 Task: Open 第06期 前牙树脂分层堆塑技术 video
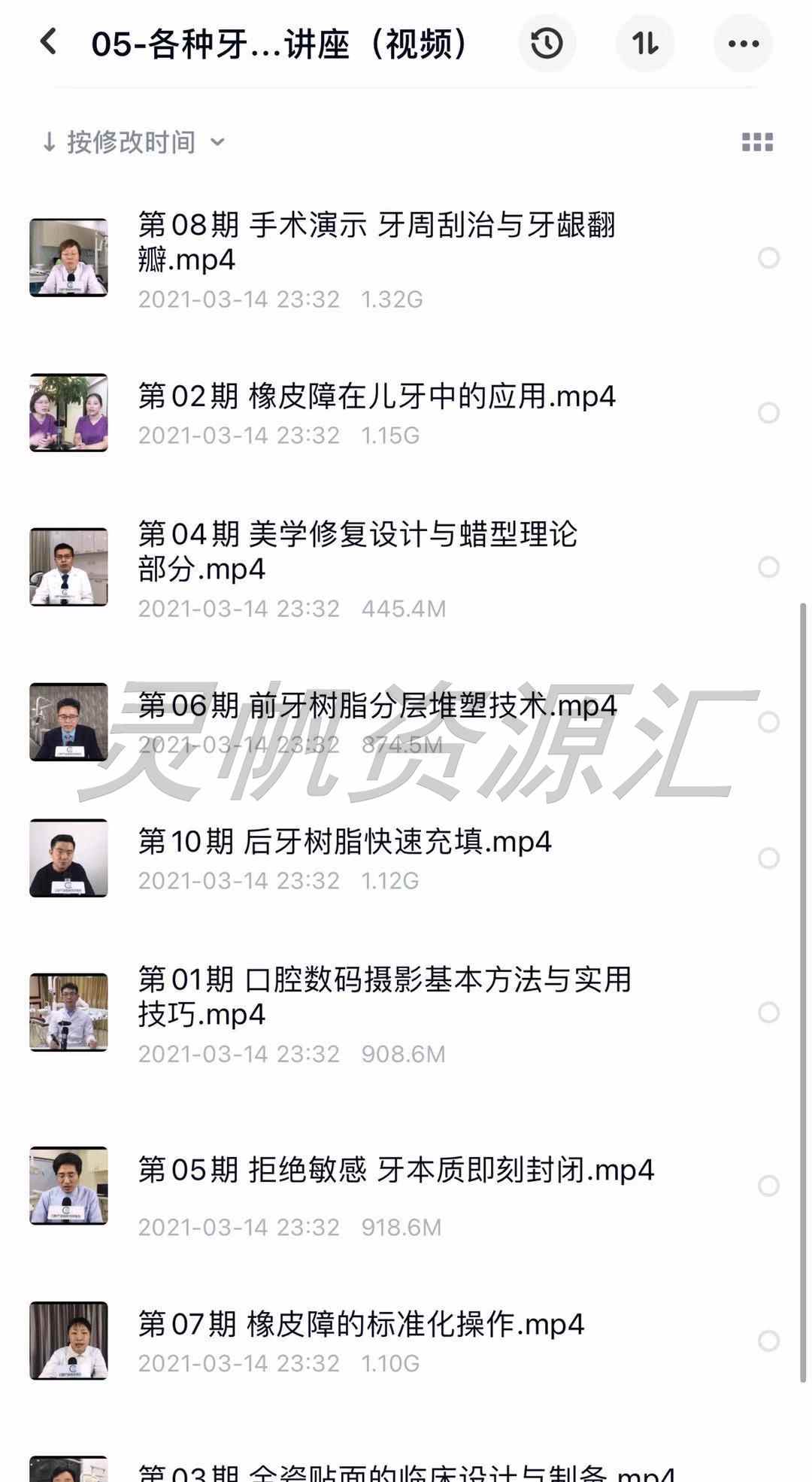click(x=376, y=706)
